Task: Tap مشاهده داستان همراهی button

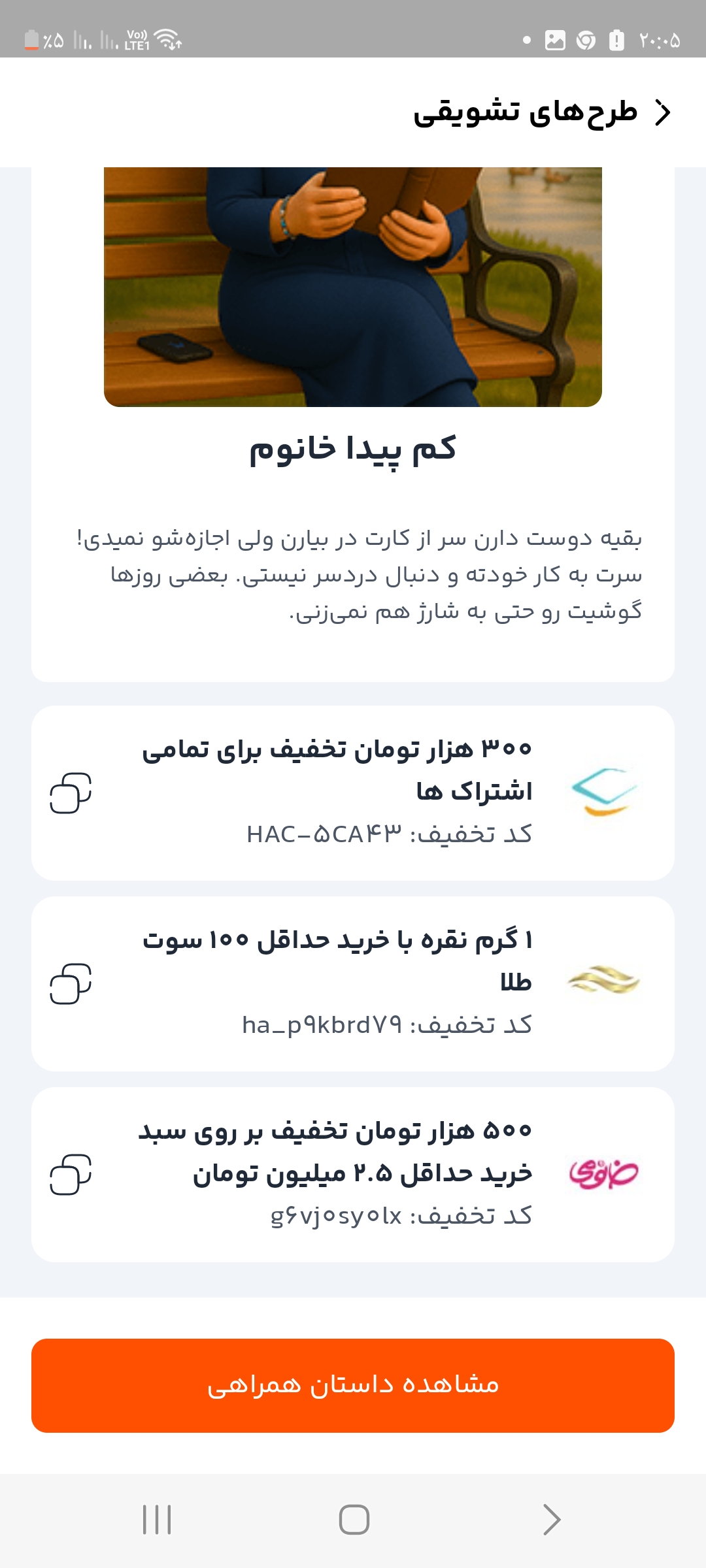Action: (353, 1385)
